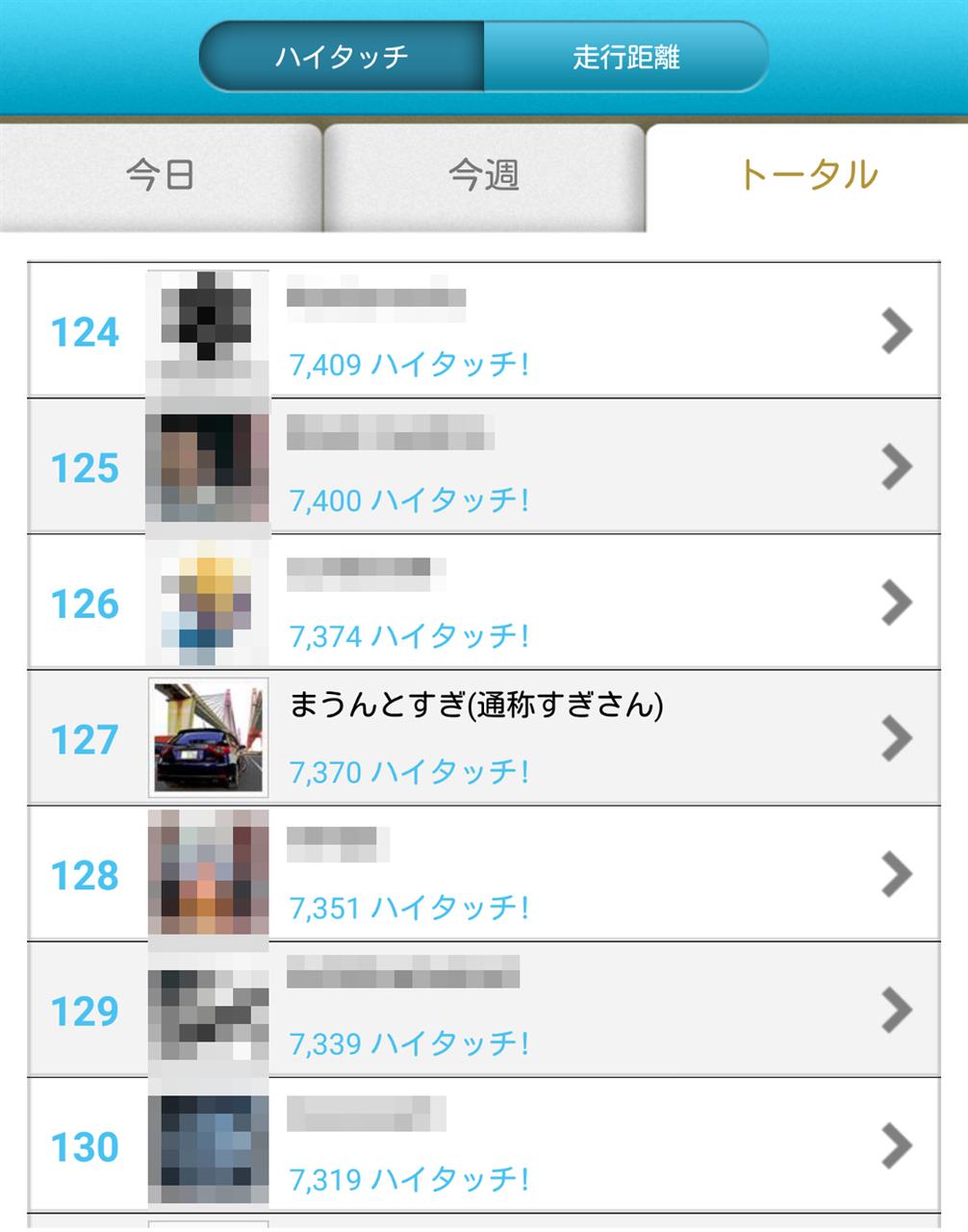Open rank 124 user with 7,409 ハイタッチ
Screen dimensions: 968x1232
[x=483, y=330]
